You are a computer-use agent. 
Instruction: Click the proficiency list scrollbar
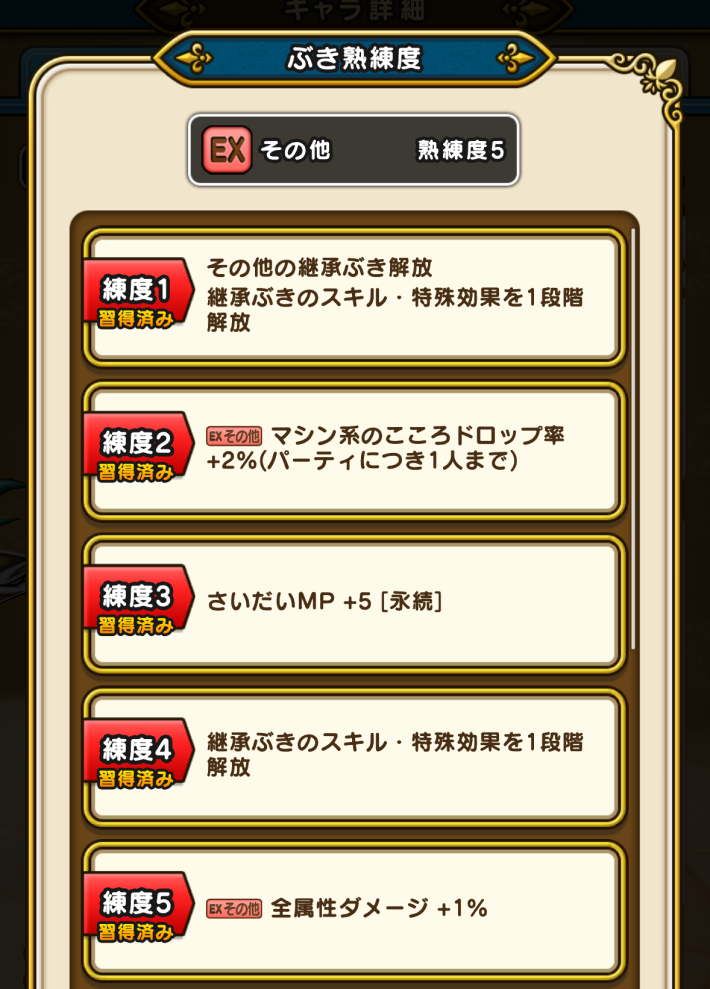click(633, 440)
